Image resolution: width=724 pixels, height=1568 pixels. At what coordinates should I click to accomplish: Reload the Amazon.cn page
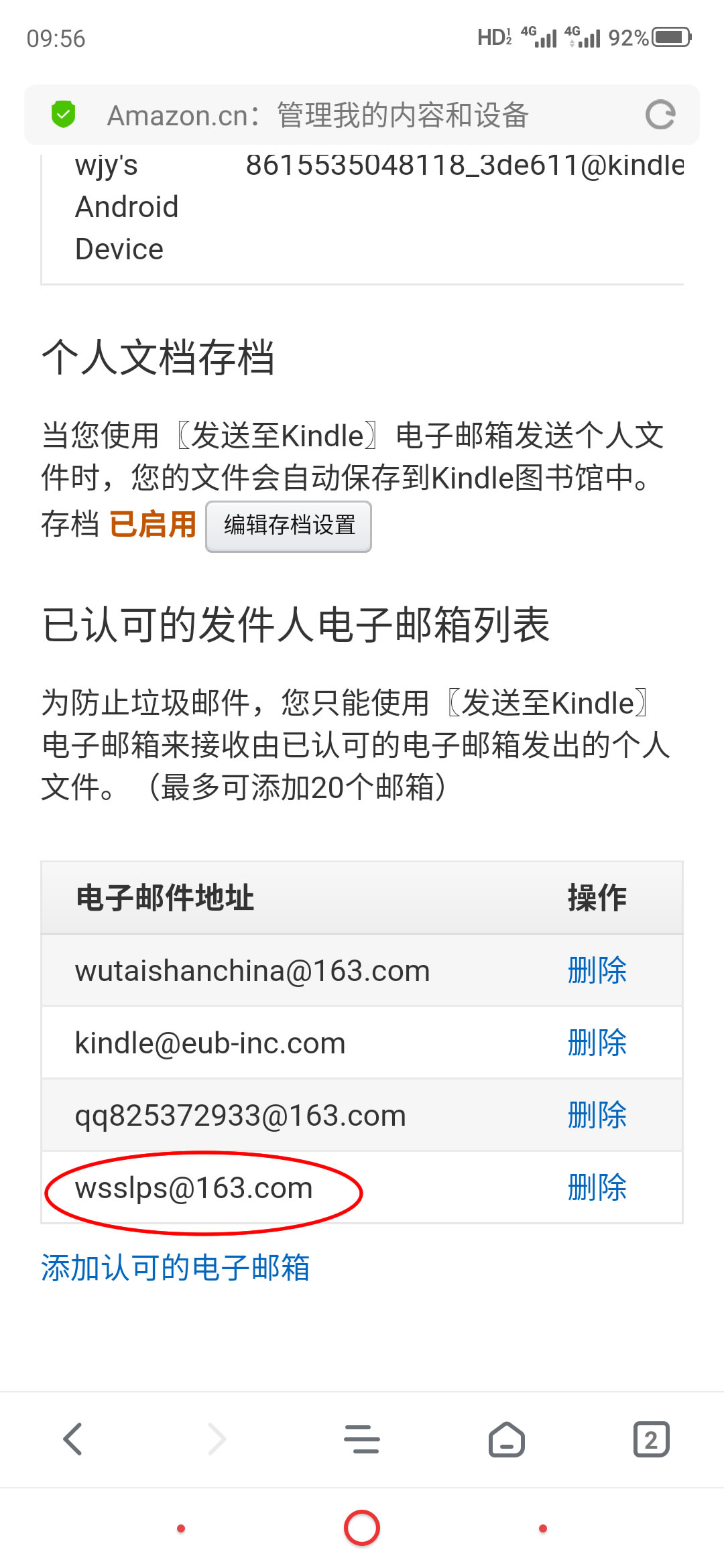coord(660,115)
